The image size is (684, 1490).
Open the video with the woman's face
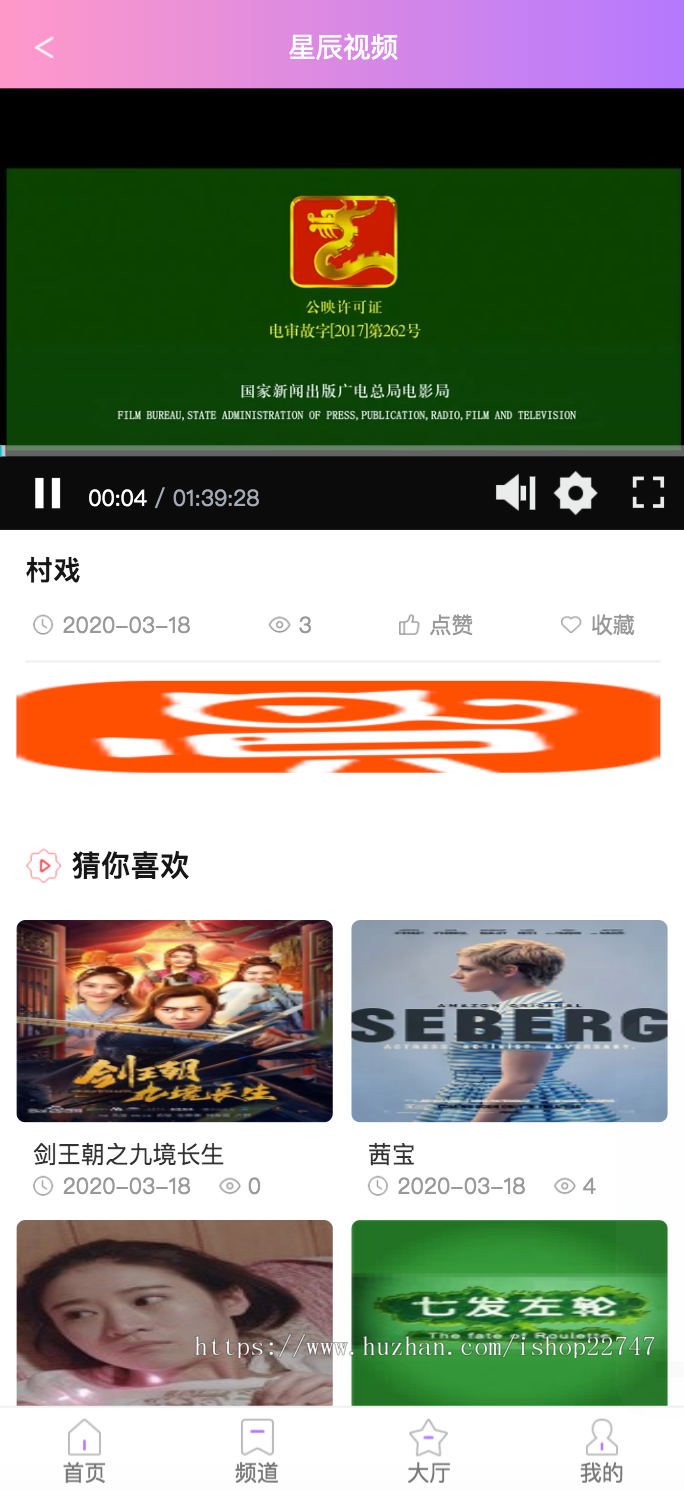point(175,1310)
